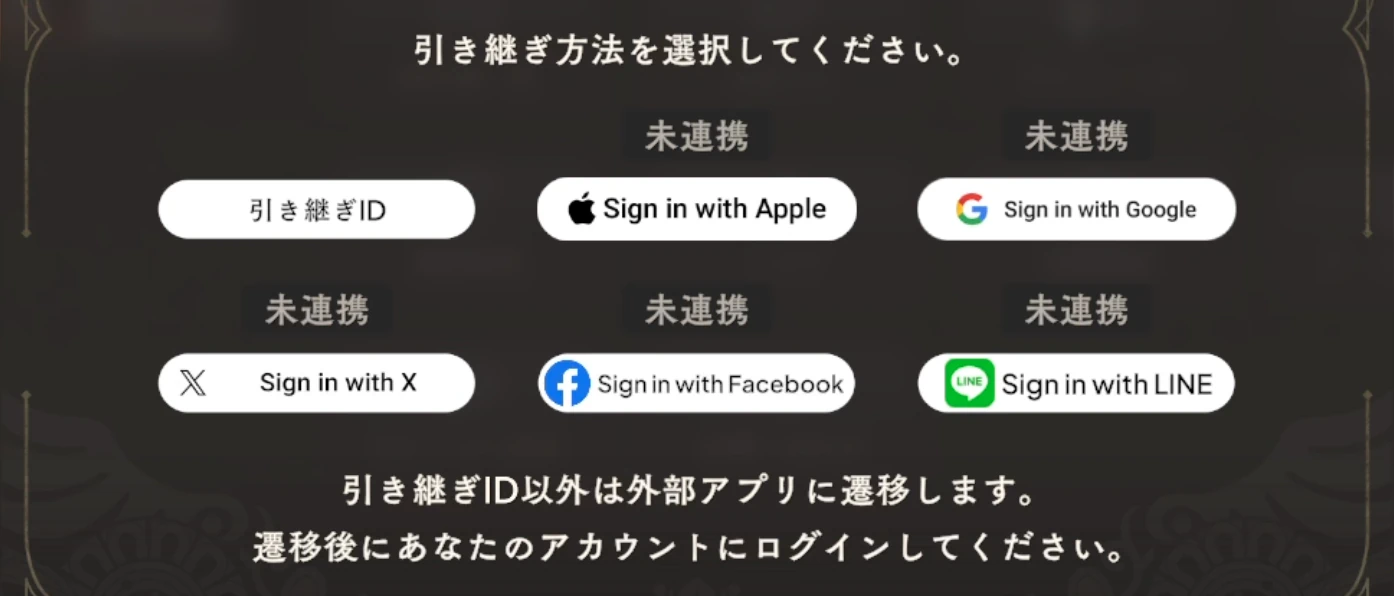Log in using Sign in with Facebook

tap(696, 383)
